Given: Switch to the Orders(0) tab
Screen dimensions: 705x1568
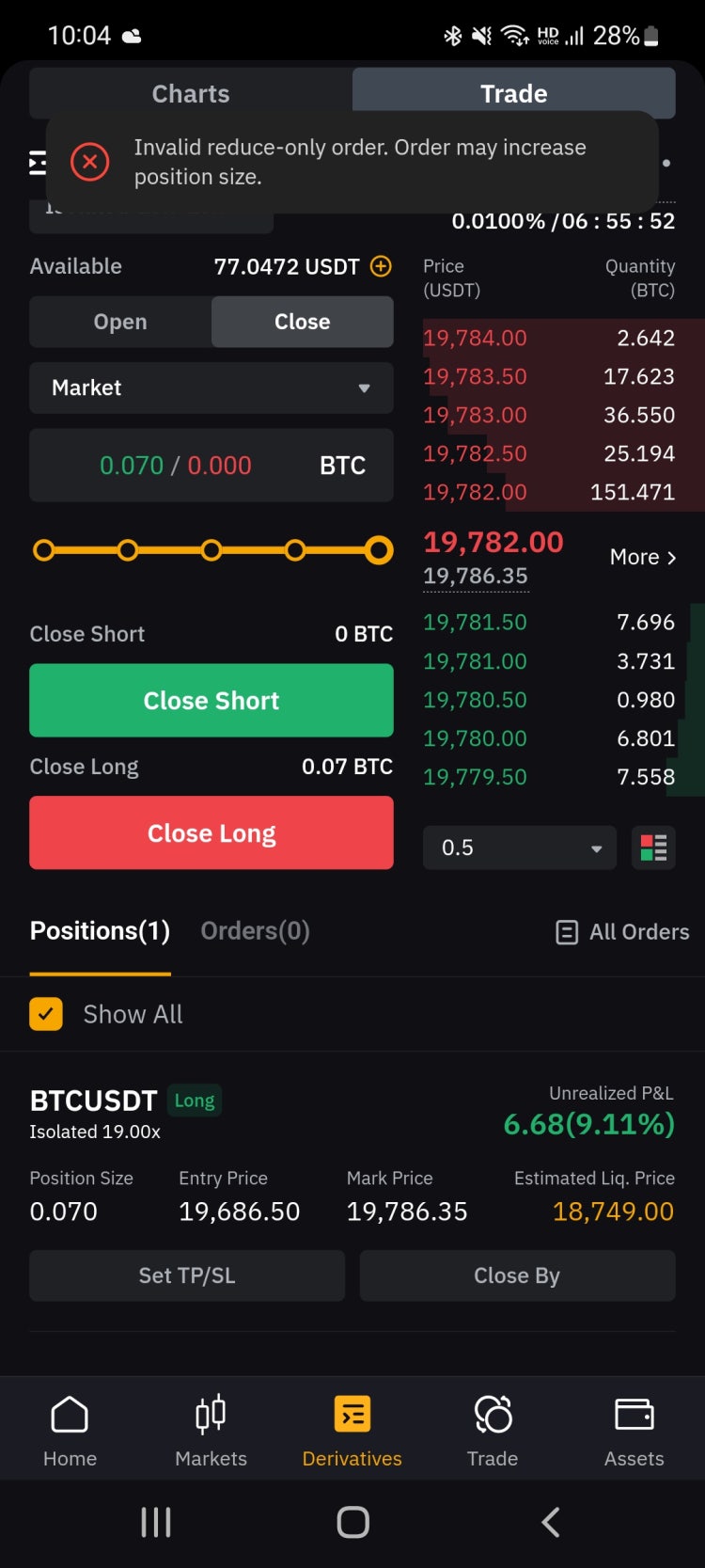Looking at the screenshot, I should [255, 931].
